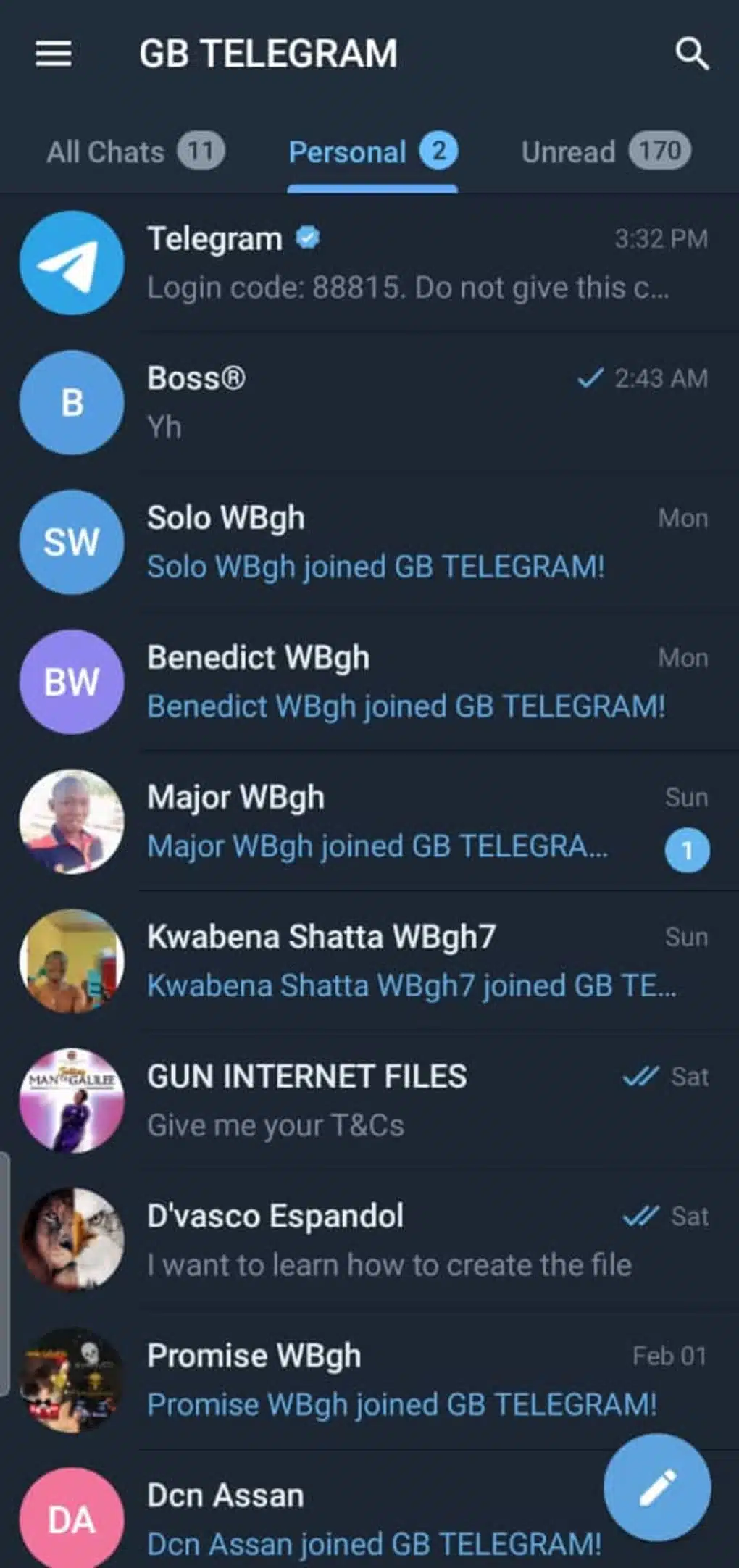Image resolution: width=739 pixels, height=1568 pixels.
Task: Open the Unread chats tab
Action: point(605,152)
